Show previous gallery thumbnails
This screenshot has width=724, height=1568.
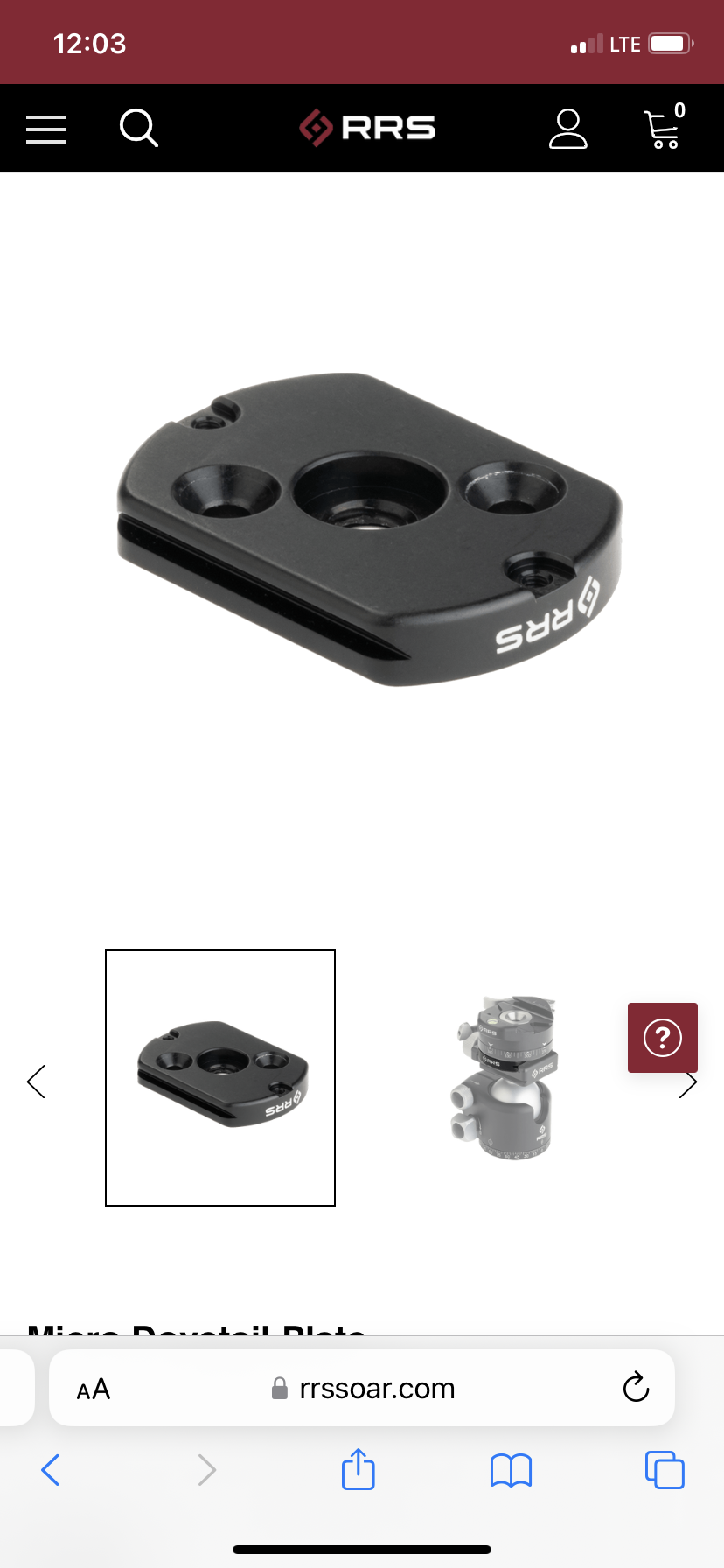pyautogui.click(x=36, y=1081)
